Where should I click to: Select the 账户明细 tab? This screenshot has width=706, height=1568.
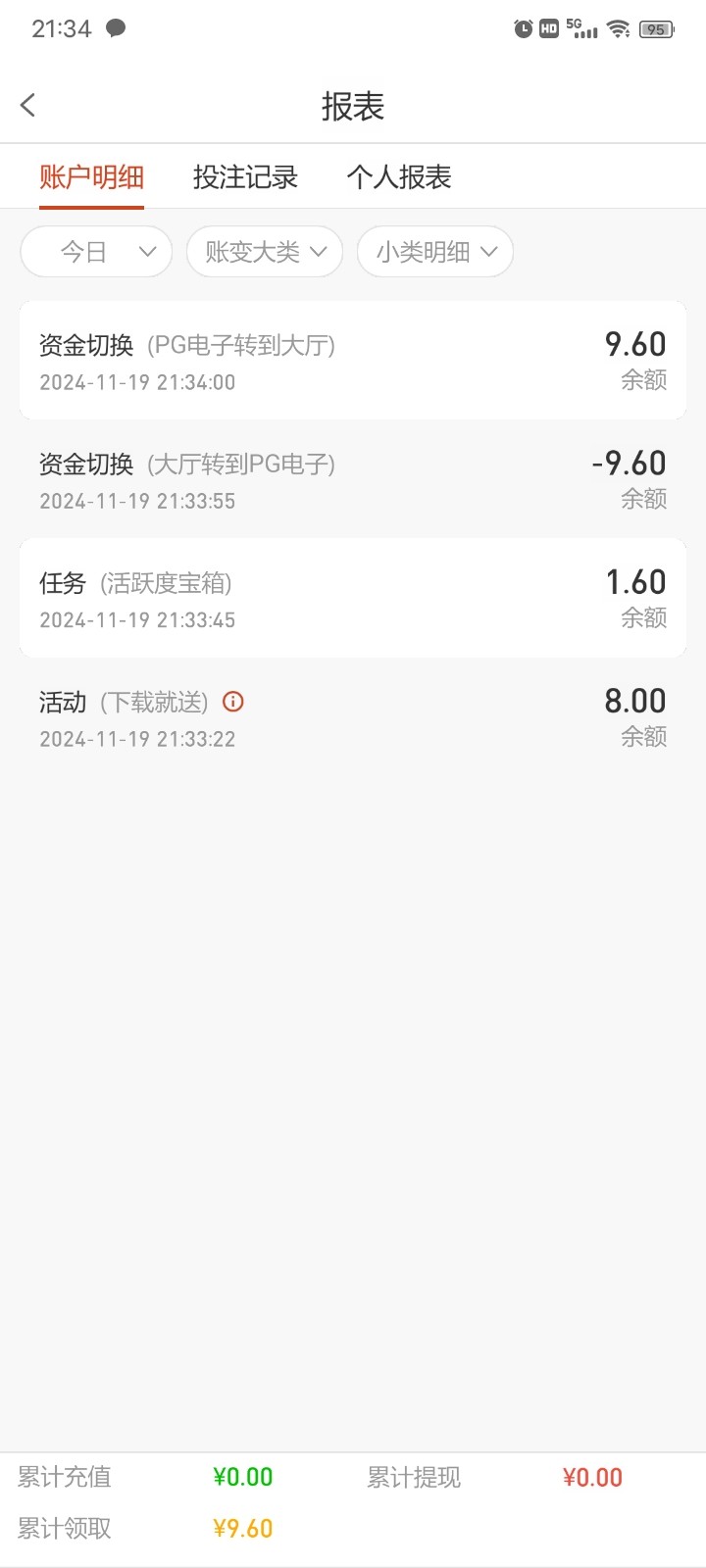click(91, 177)
